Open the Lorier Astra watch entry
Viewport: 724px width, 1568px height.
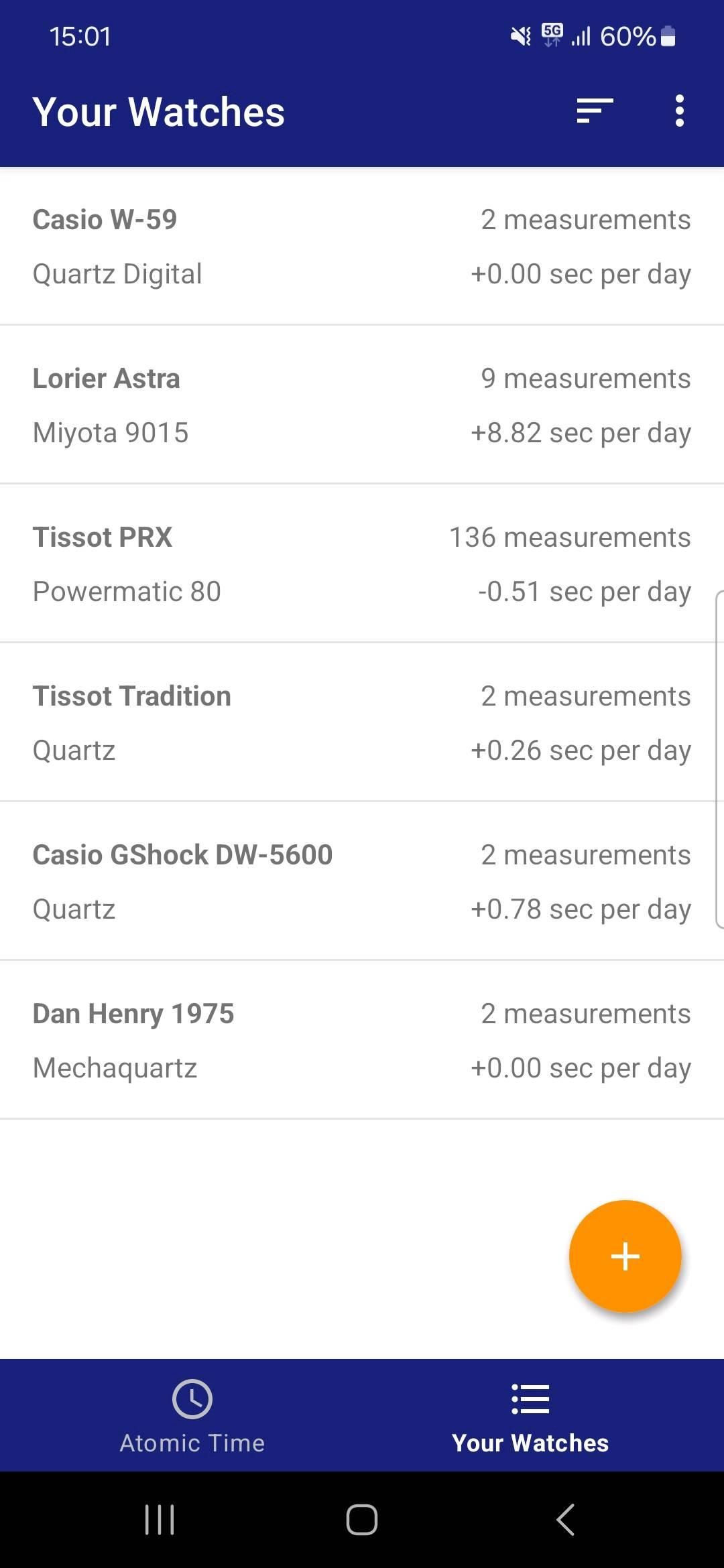362,405
